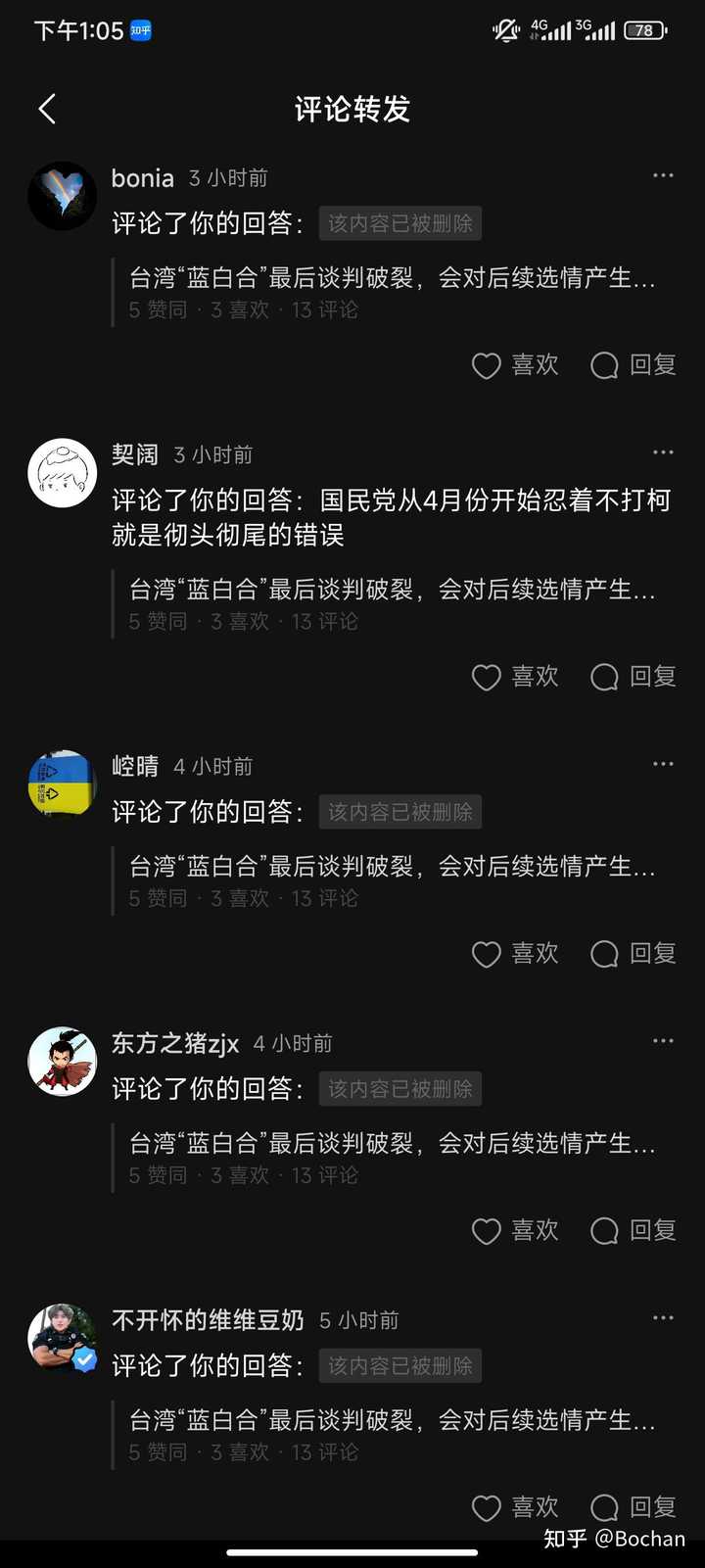Image resolution: width=705 pixels, height=1568 pixels.
Task: Open the overflow menu on bonia's comment
Action: point(663,175)
